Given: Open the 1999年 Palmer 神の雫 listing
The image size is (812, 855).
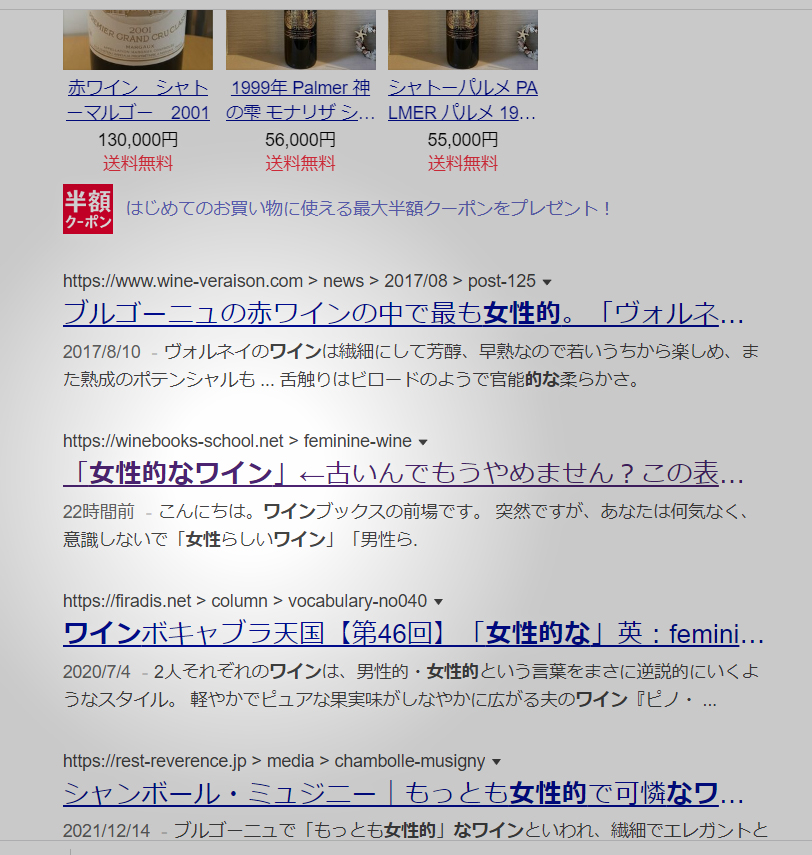Looking at the screenshot, I should tap(301, 99).
